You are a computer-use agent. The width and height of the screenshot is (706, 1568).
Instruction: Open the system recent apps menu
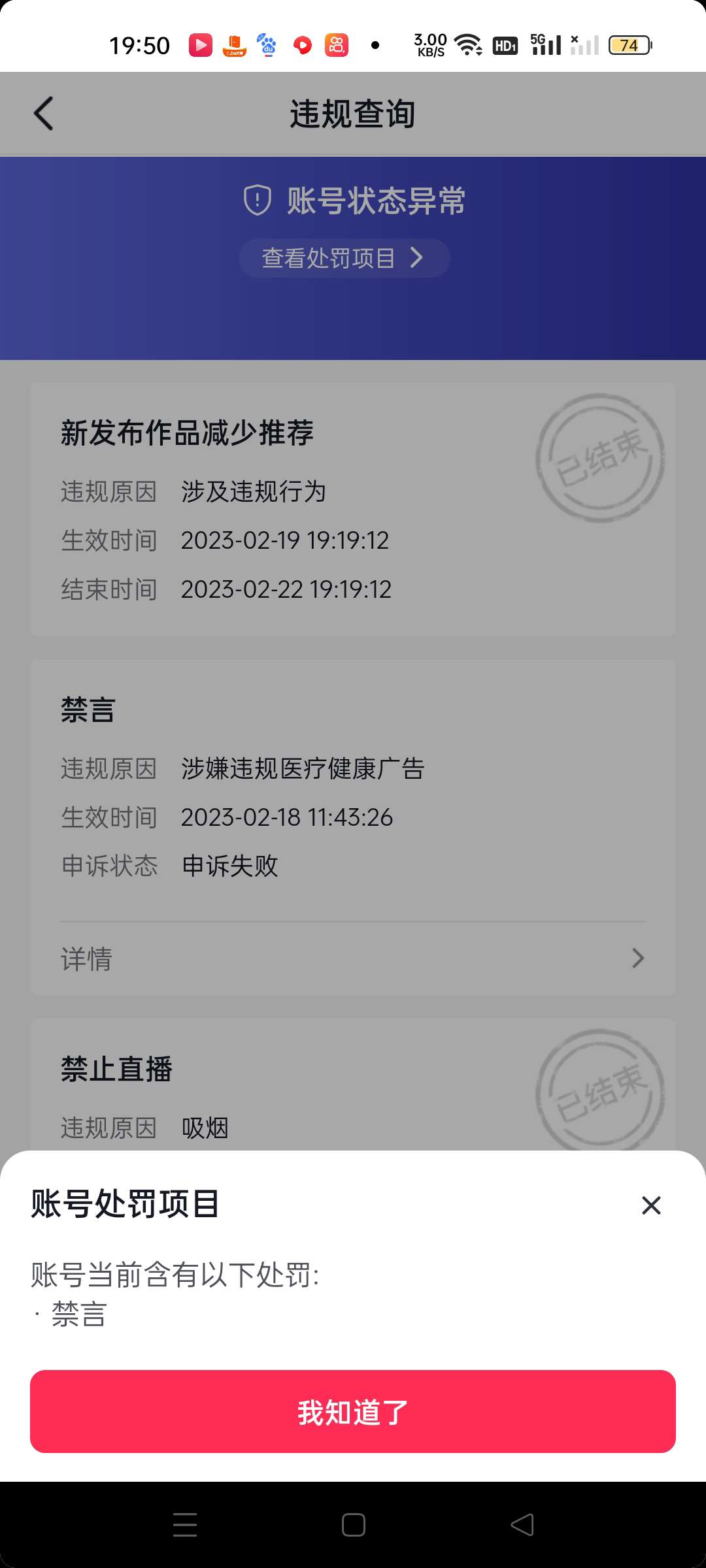[x=185, y=1525]
